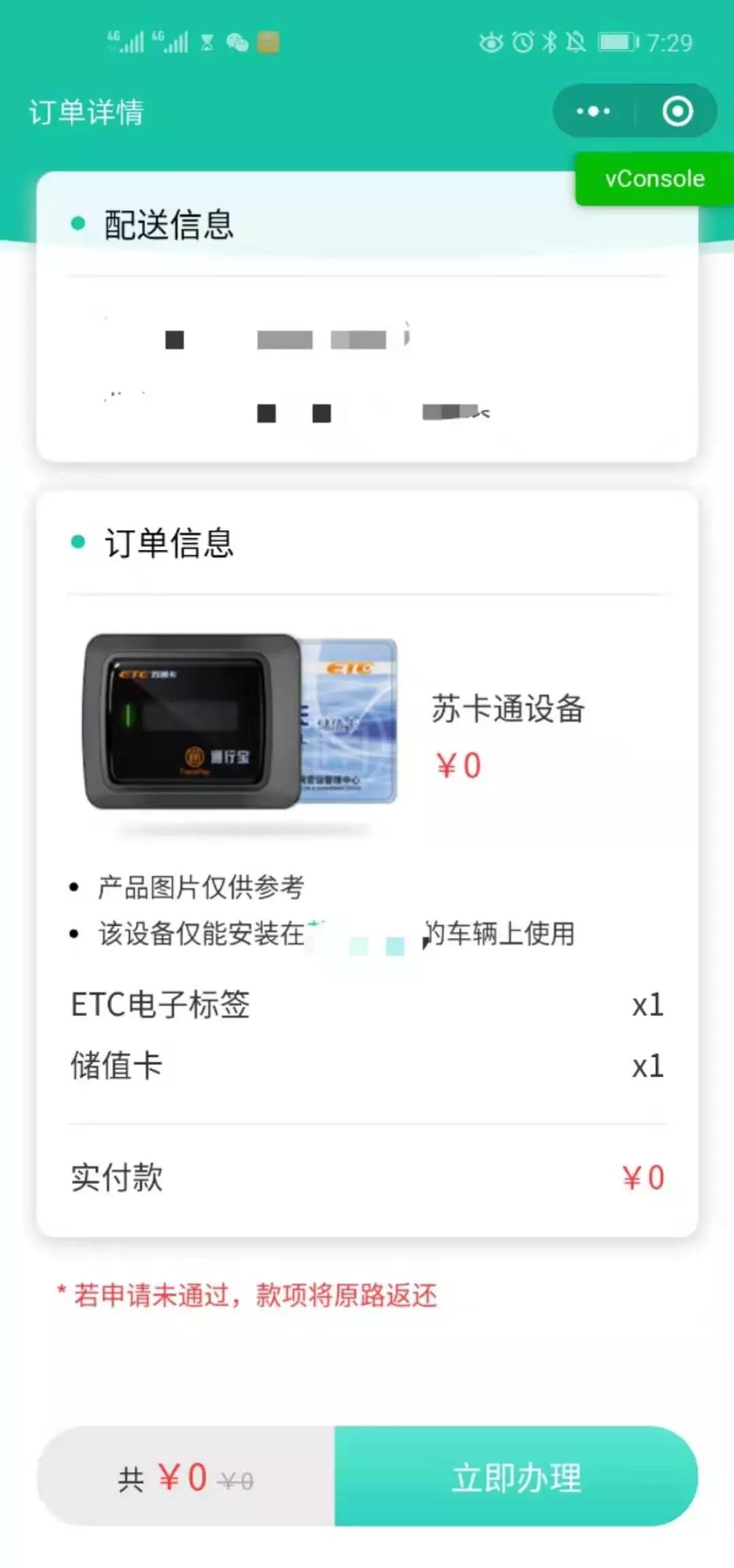Open the vConsole debug panel
Viewport: 734px width, 1568px height.
(654, 179)
